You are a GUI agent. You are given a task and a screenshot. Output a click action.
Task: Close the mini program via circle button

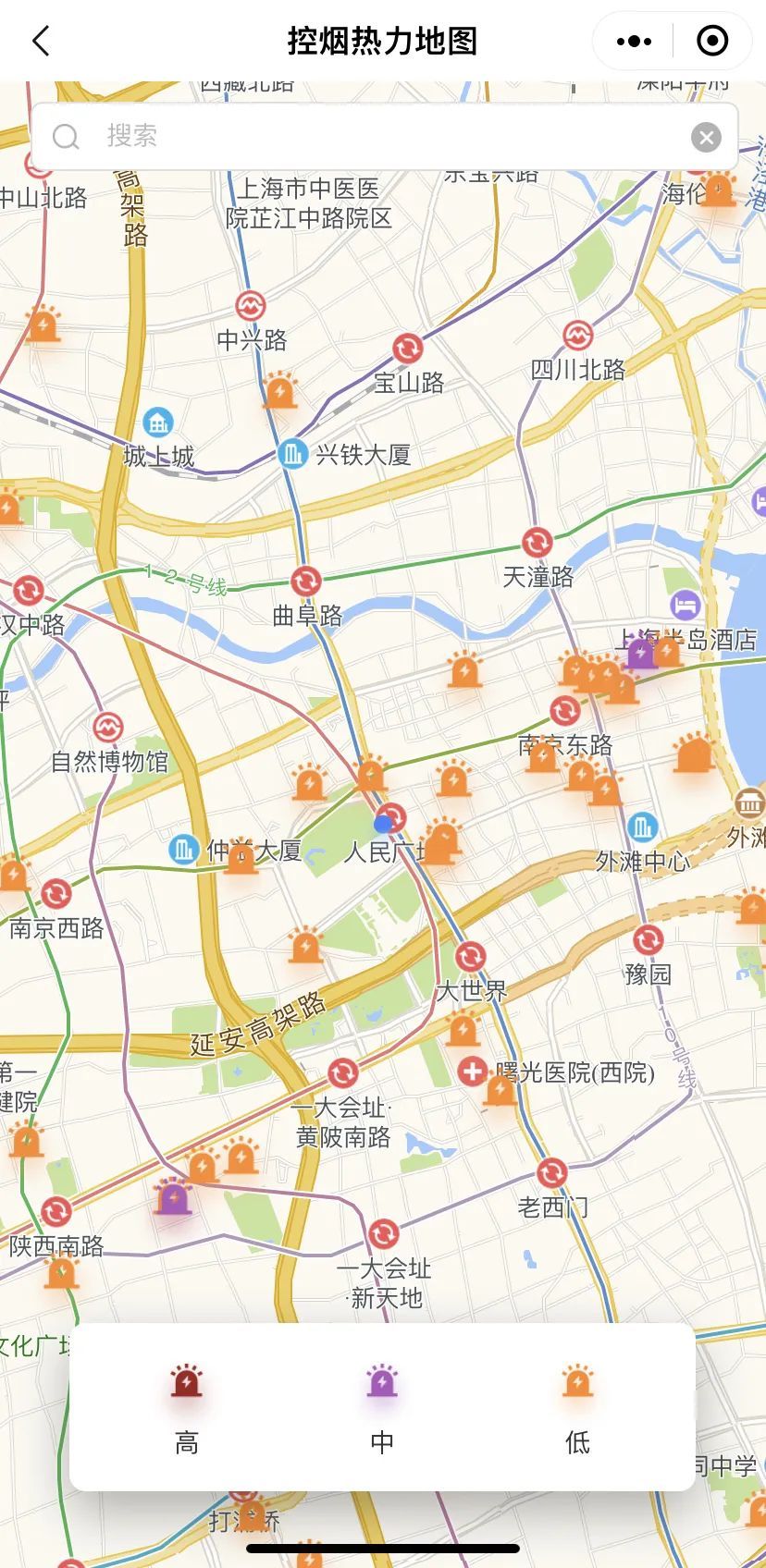tap(712, 41)
